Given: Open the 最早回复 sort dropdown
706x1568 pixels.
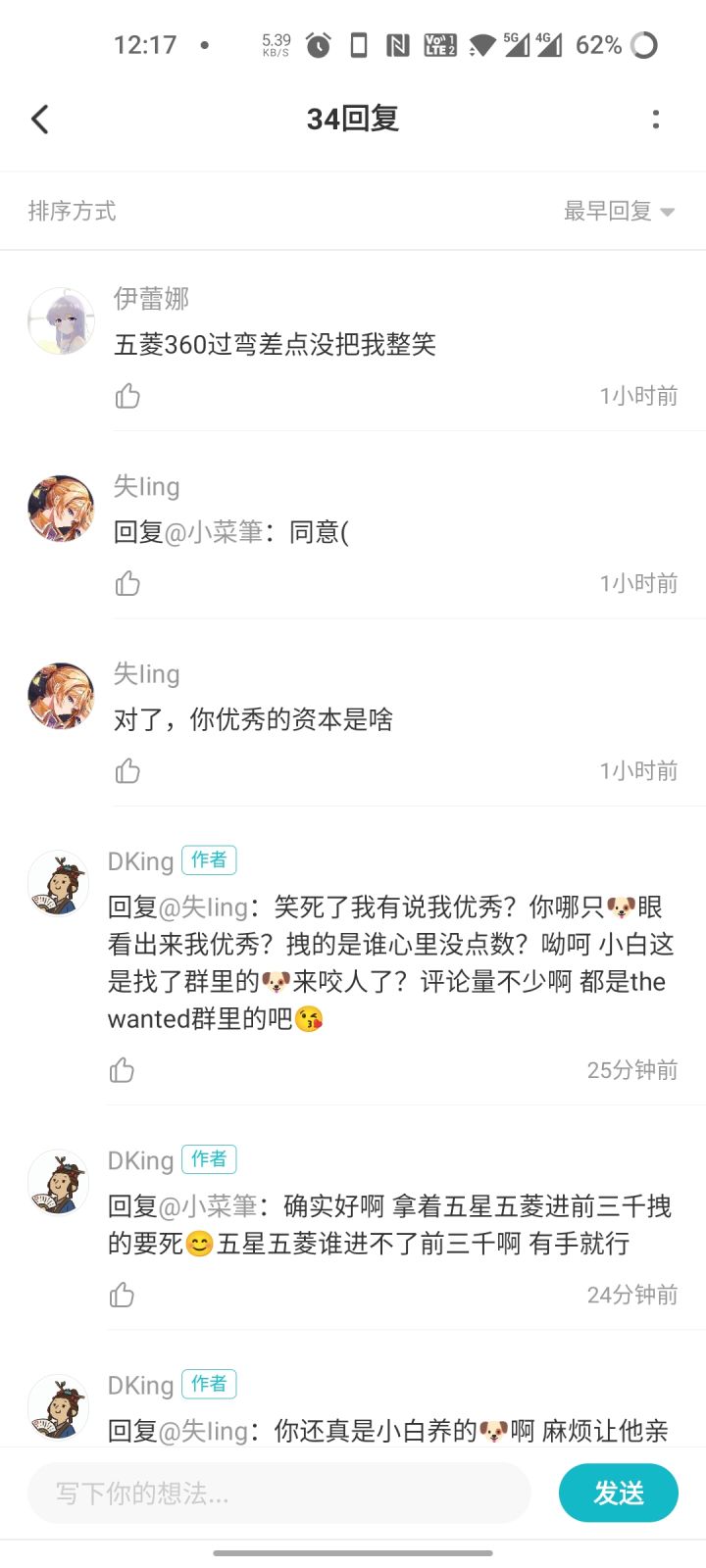Looking at the screenshot, I should click(619, 211).
